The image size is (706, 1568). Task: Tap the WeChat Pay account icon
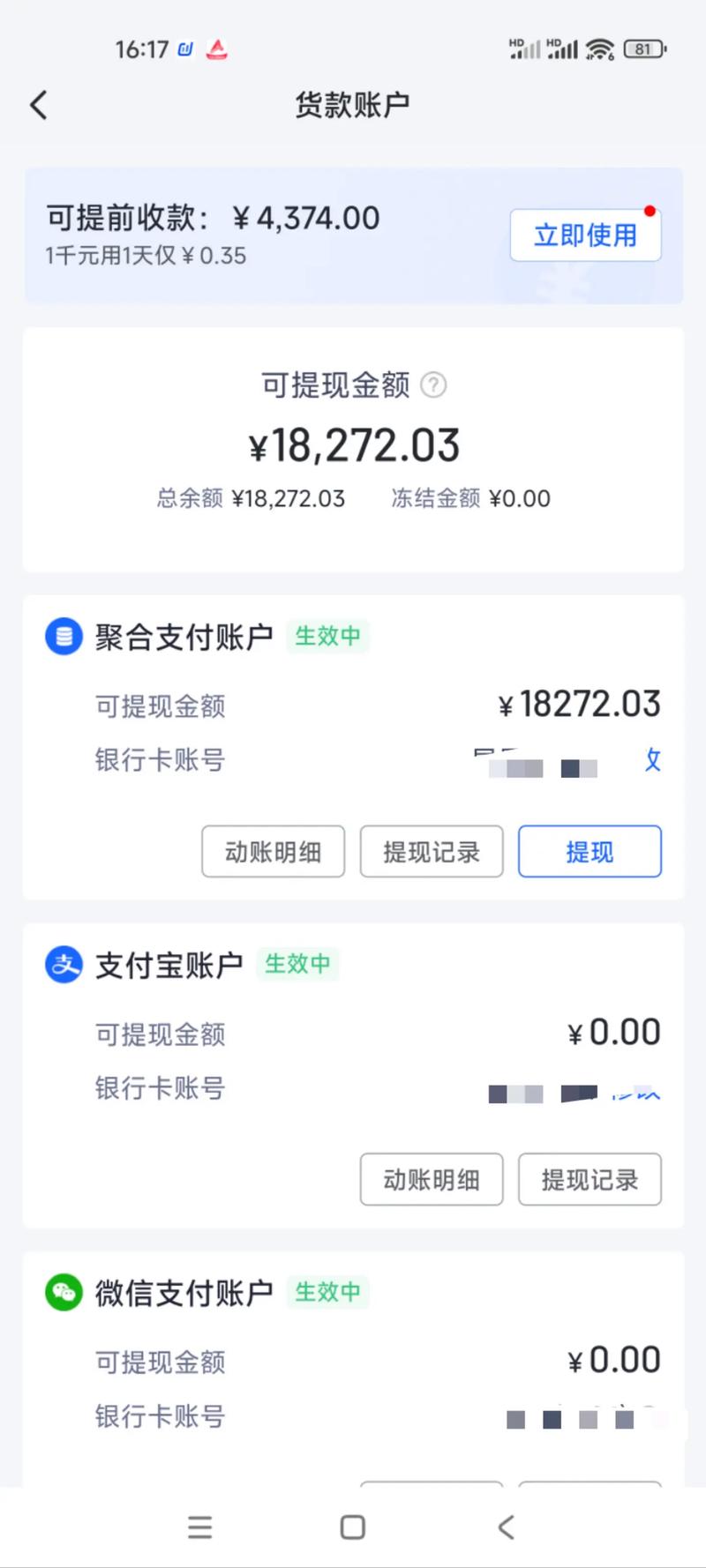tap(62, 1292)
